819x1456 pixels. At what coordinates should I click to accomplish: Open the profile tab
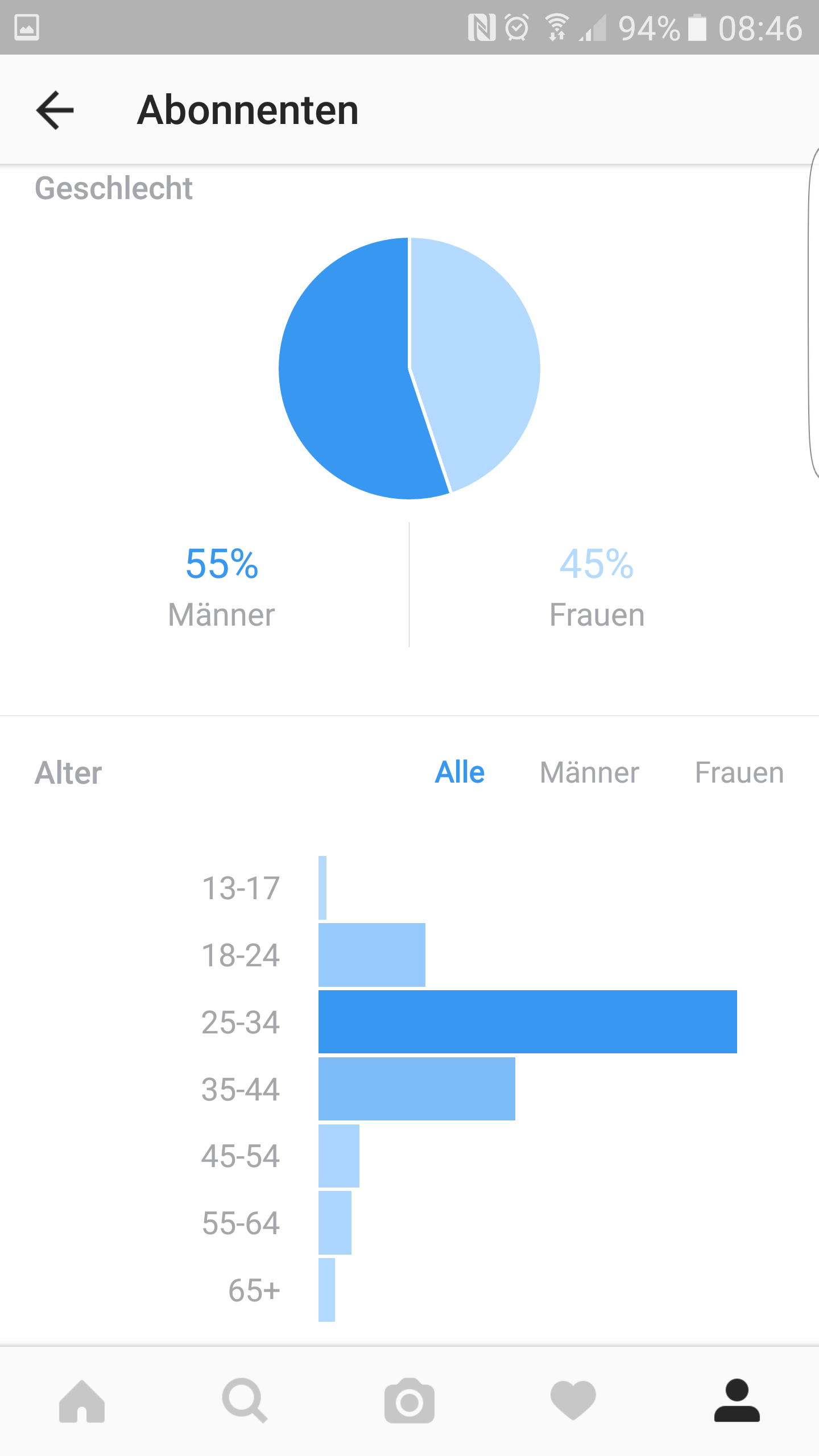point(737,1401)
